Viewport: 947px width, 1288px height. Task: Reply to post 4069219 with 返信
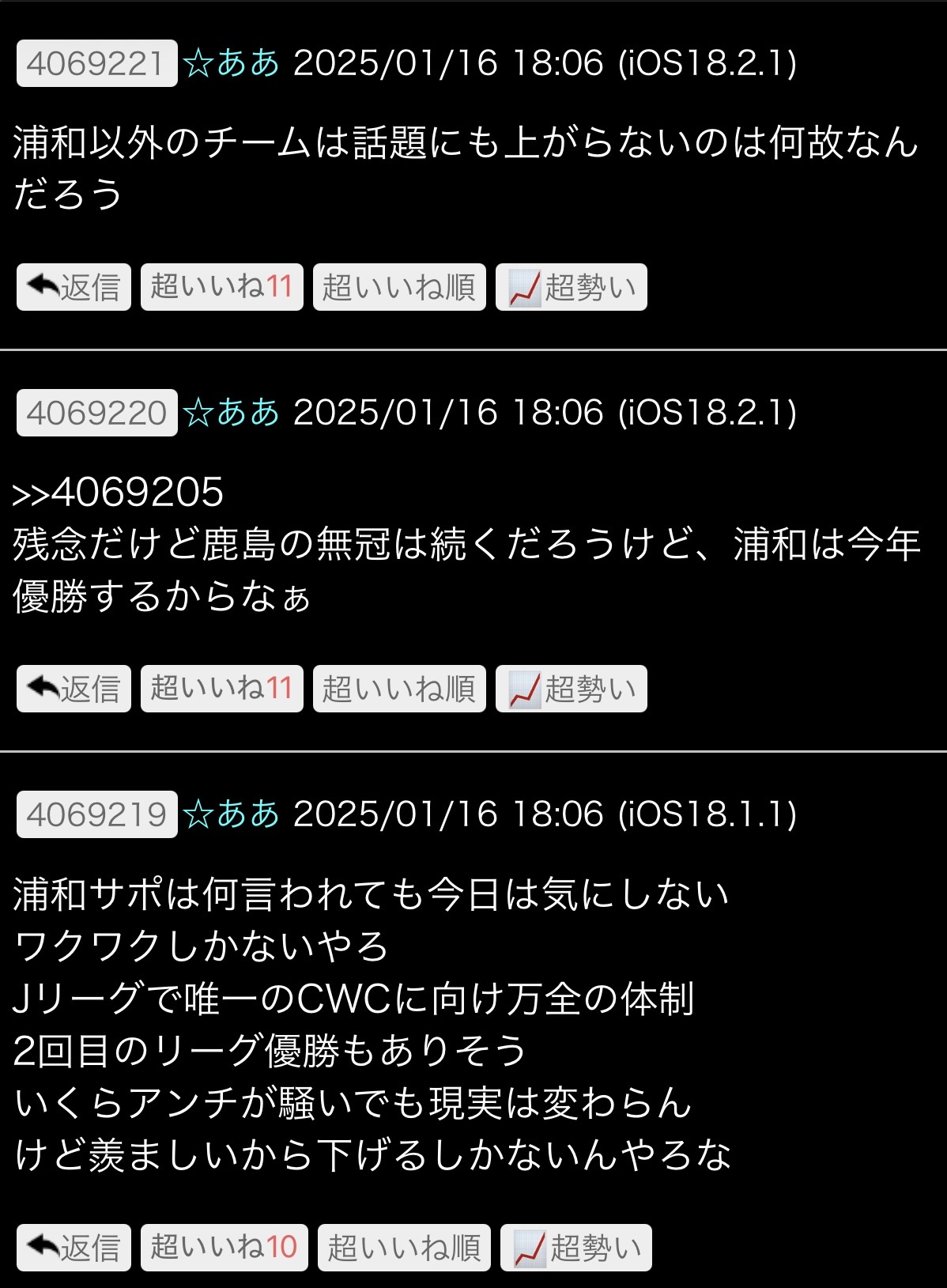(x=74, y=1248)
